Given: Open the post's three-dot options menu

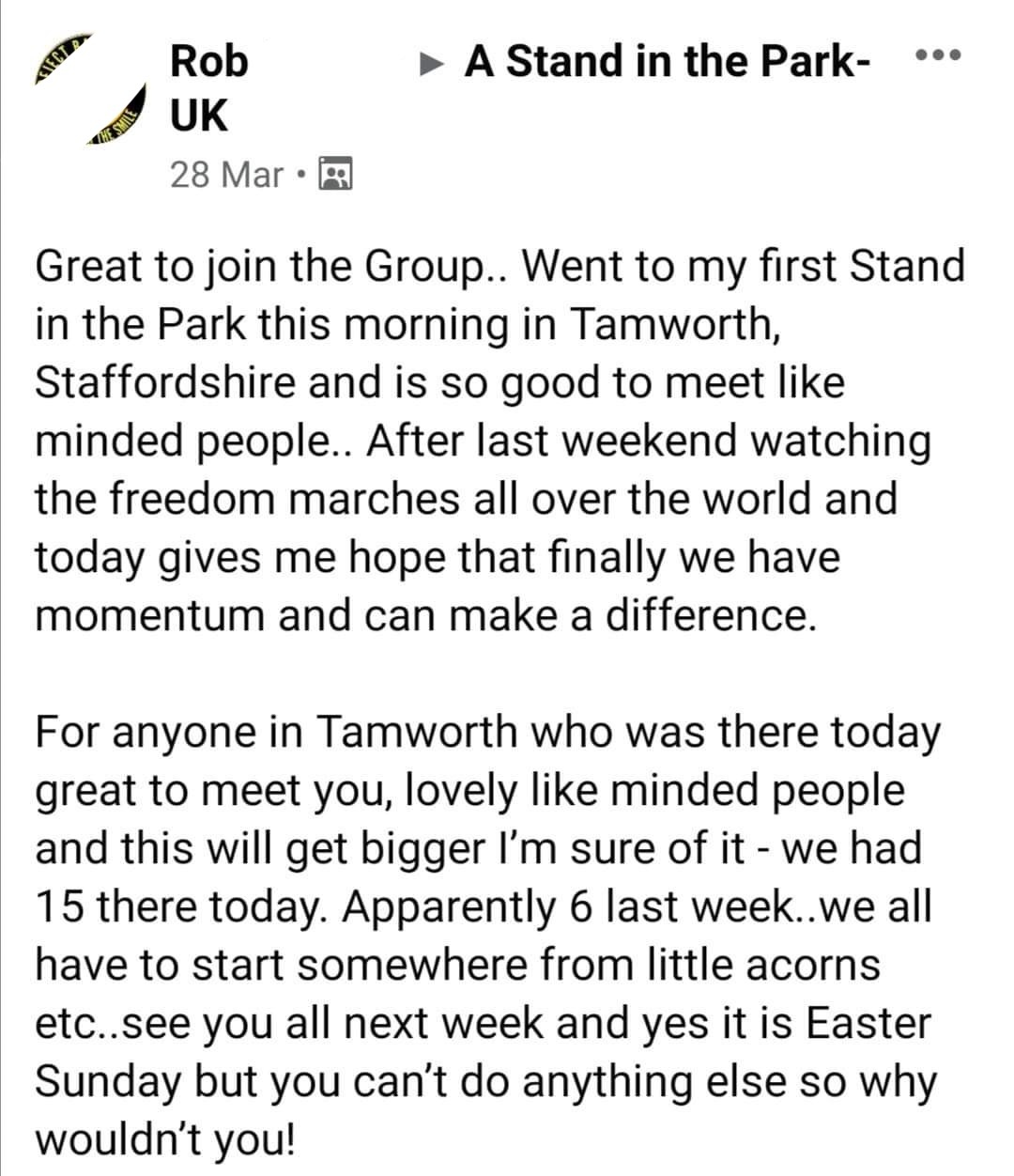Looking at the screenshot, I should click(937, 56).
